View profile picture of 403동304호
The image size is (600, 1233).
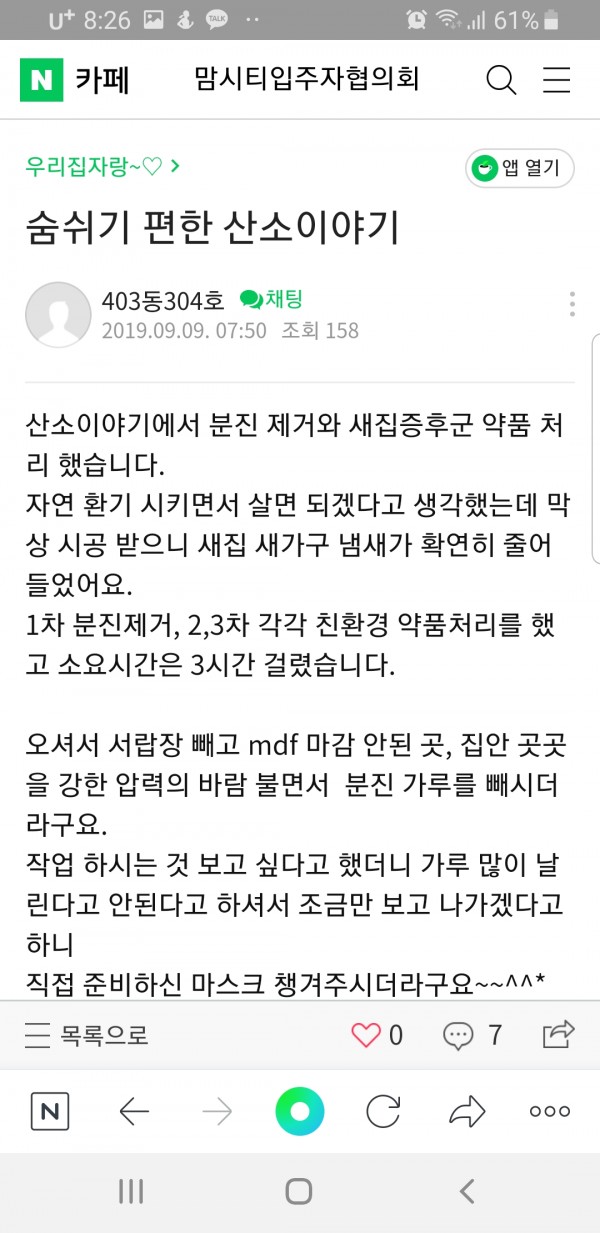pos(59,316)
